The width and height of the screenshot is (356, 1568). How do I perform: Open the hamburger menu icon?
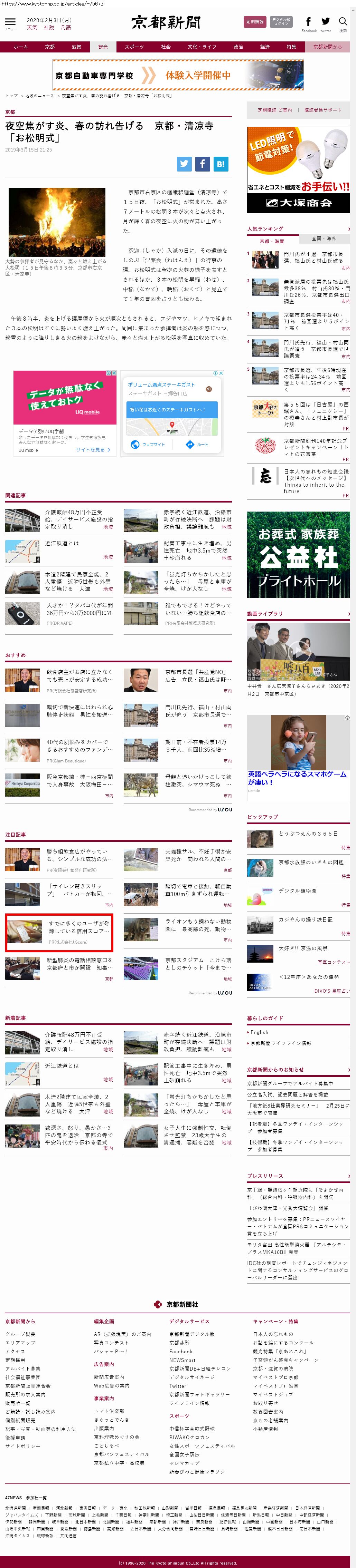tap(10, 23)
